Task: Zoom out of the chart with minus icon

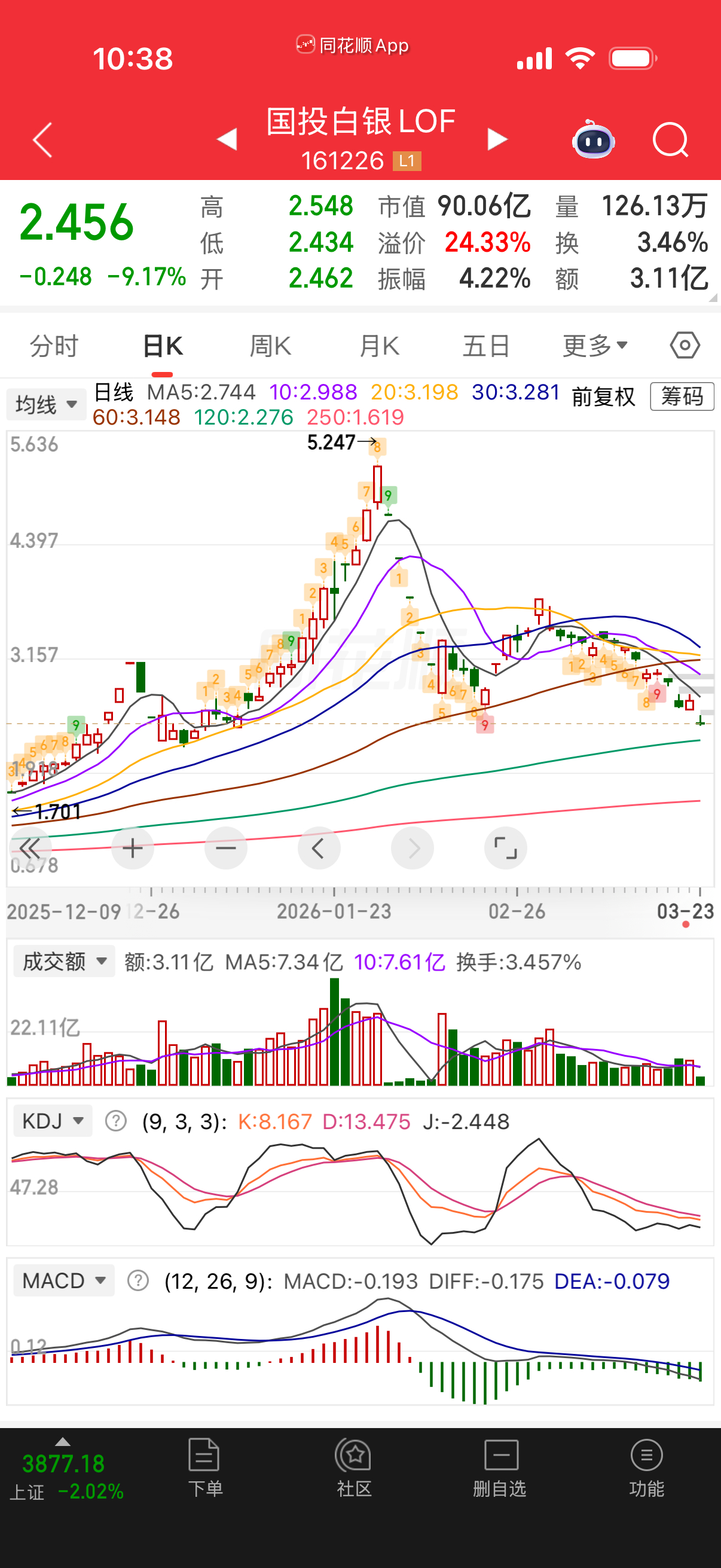Action: point(226,847)
